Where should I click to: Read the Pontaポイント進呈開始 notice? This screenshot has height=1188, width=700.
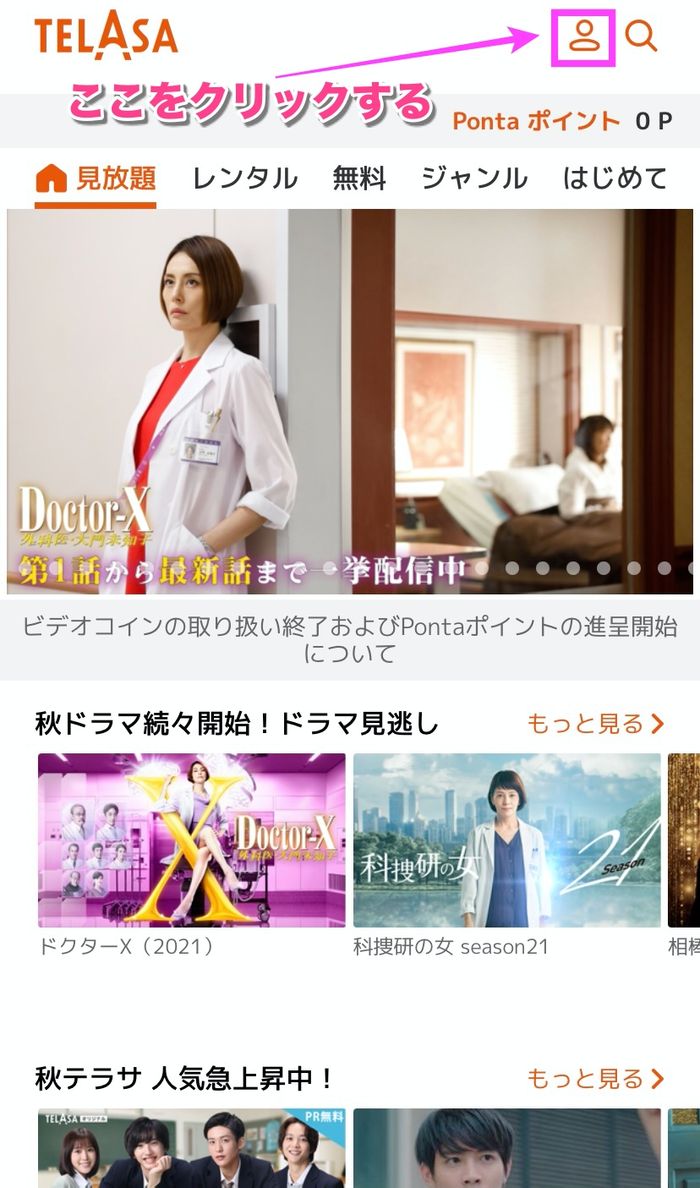point(350,640)
